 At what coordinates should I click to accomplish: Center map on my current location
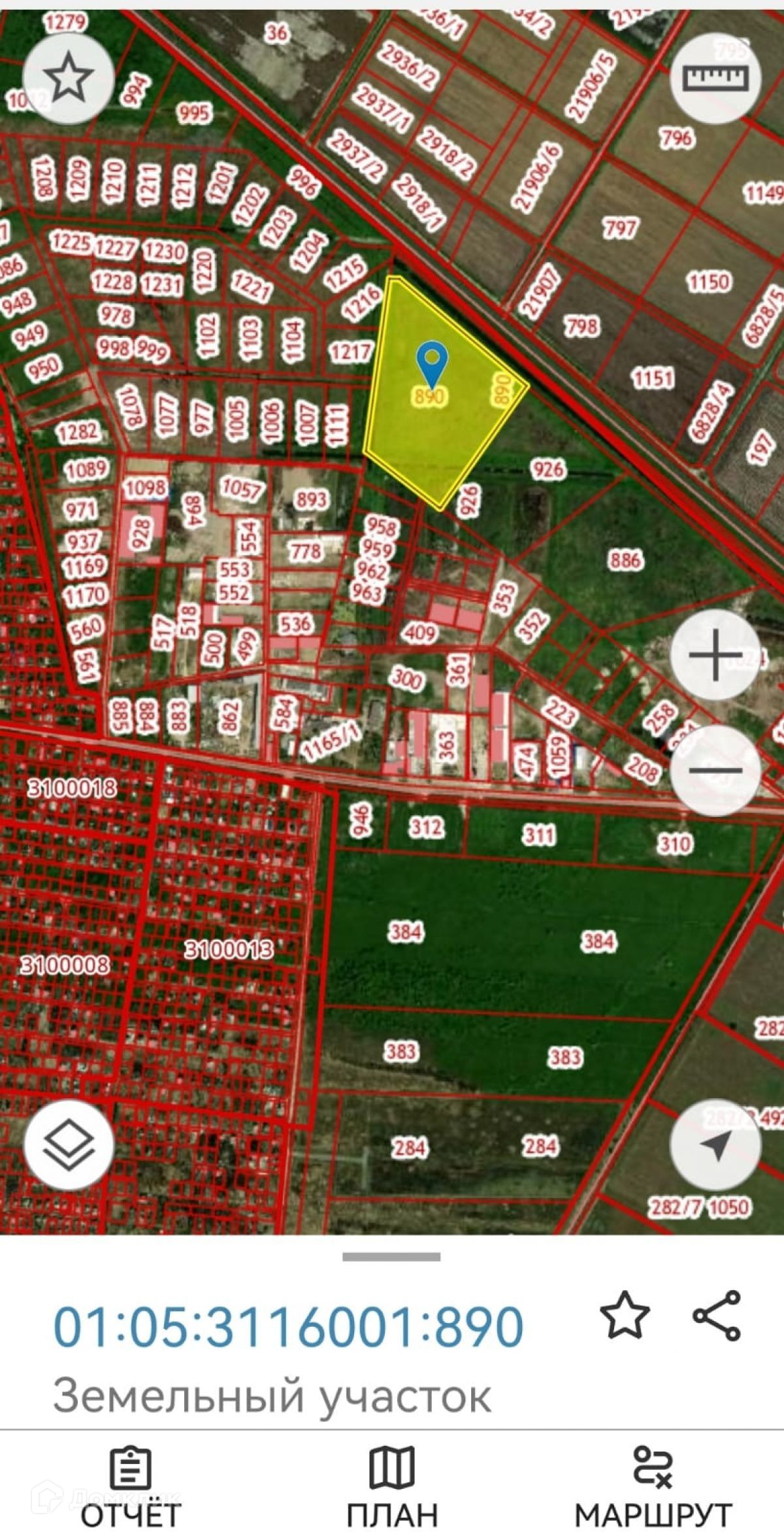(x=715, y=1144)
